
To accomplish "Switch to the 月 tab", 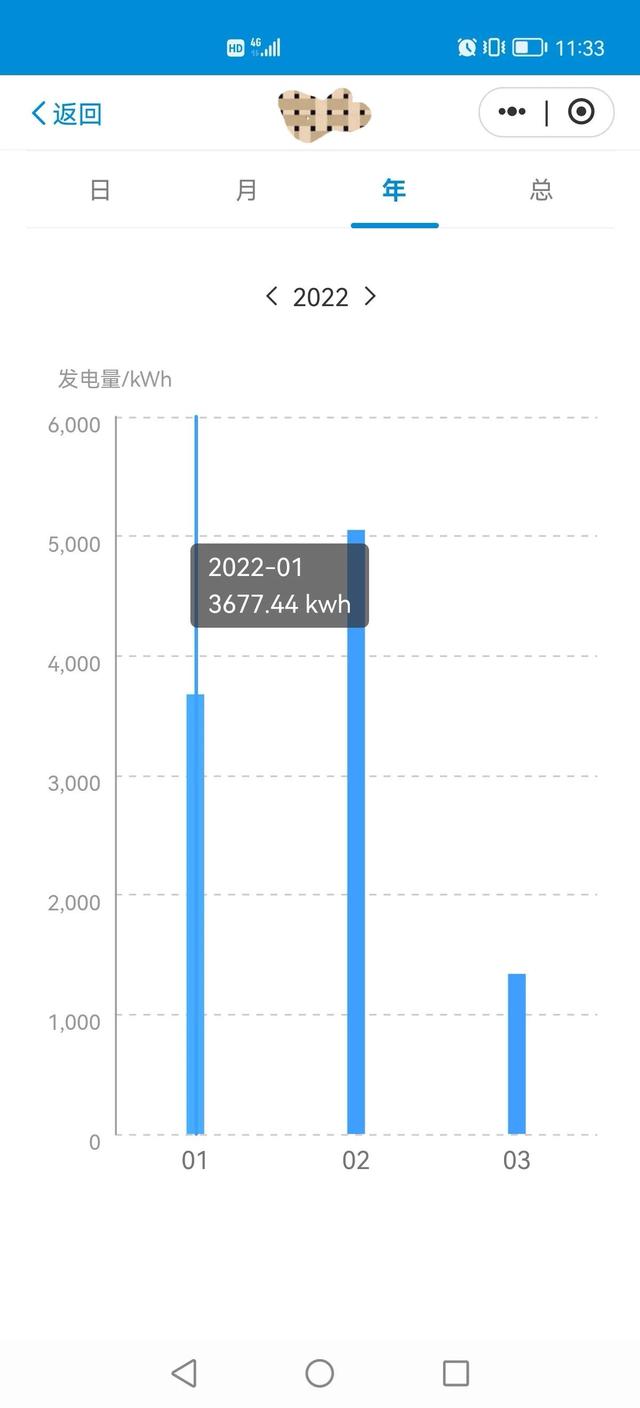I will [247, 190].
